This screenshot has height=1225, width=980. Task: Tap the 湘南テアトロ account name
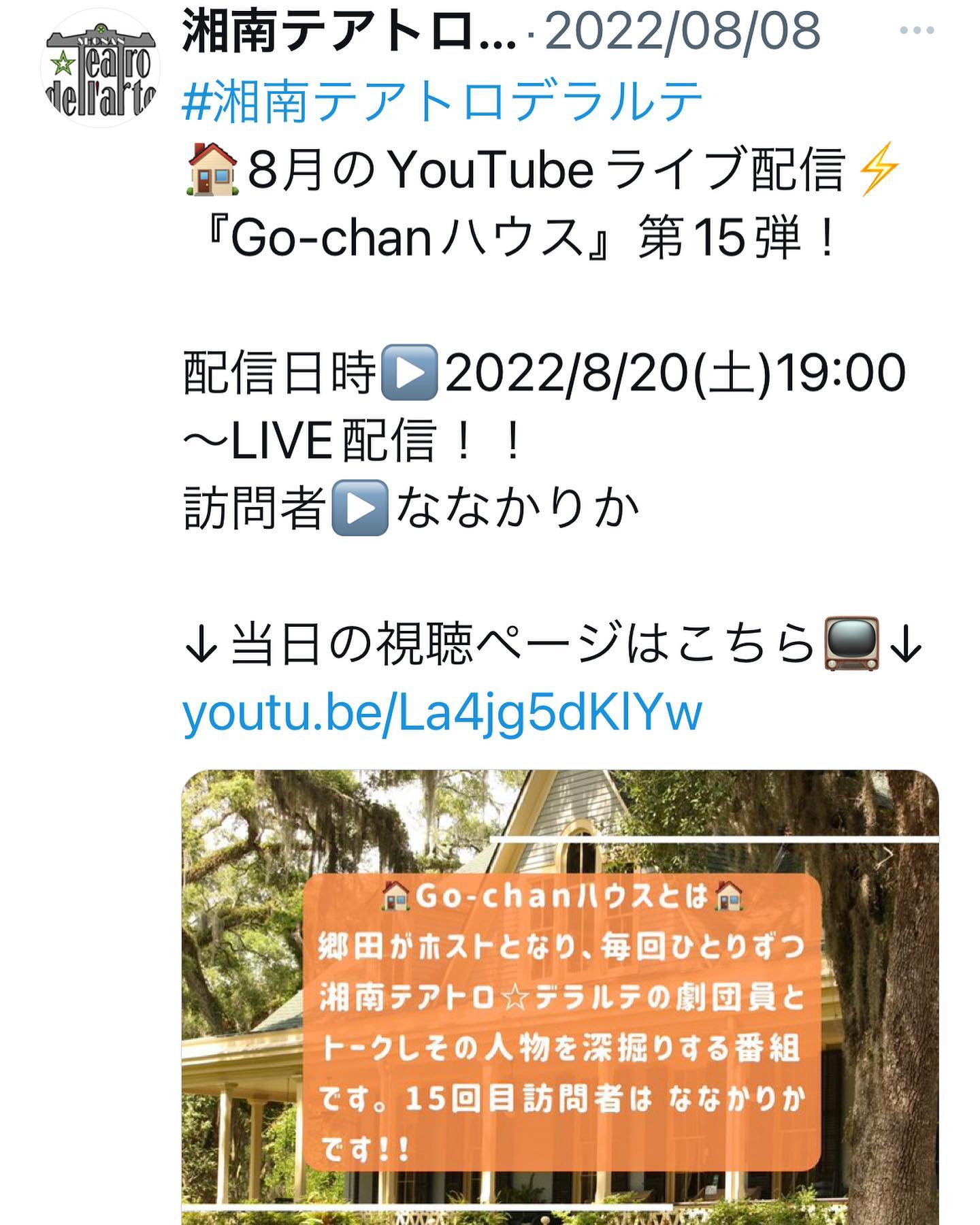[350, 31]
